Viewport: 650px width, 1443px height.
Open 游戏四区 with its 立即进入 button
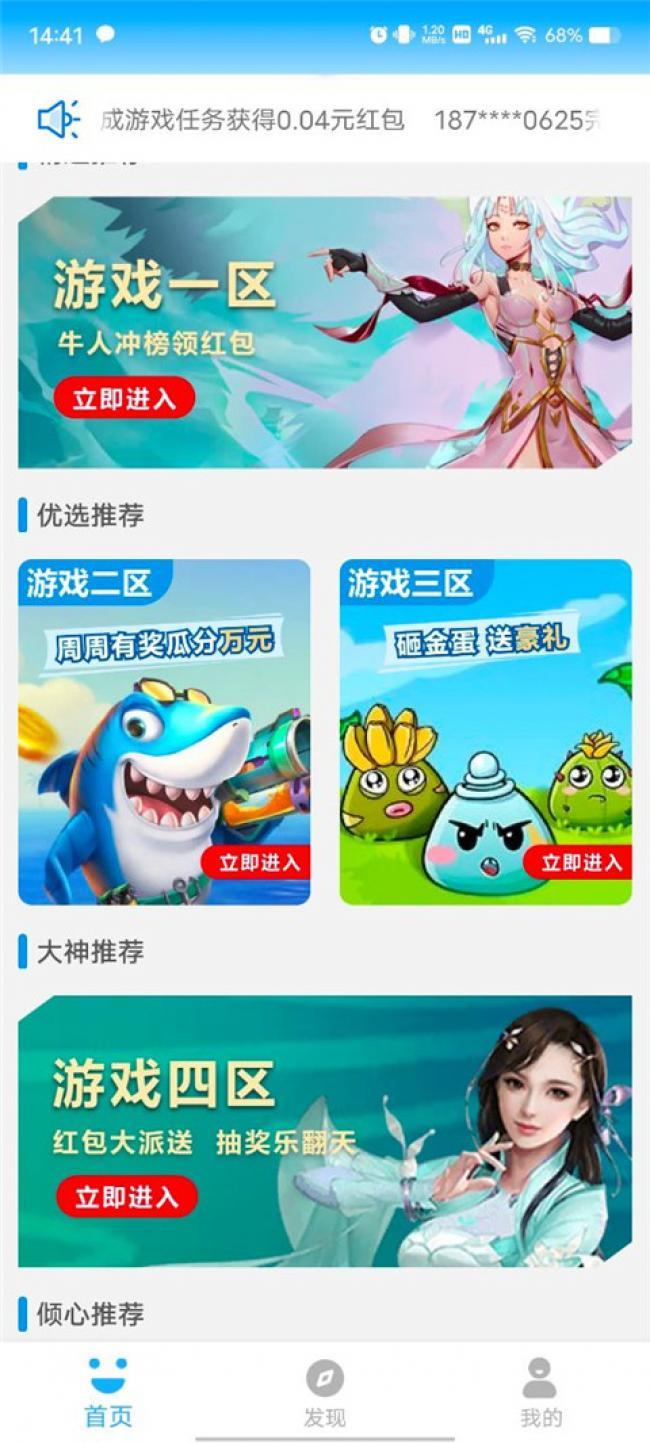tap(126, 1196)
